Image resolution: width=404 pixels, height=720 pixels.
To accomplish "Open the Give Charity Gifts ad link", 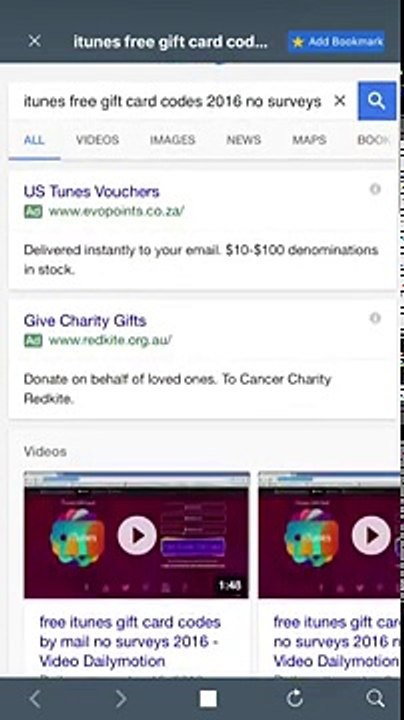I will (85, 321).
